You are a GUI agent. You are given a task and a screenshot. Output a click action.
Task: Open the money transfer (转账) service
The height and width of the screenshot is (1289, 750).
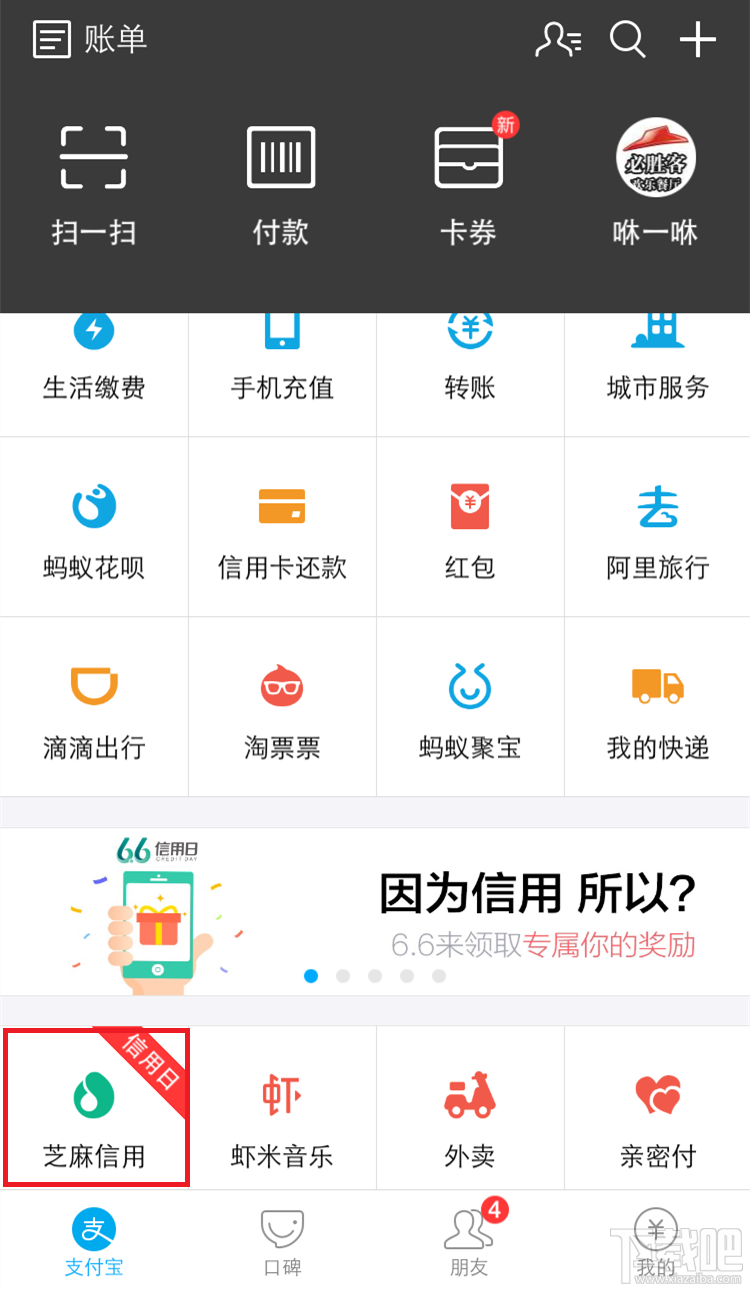469,356
